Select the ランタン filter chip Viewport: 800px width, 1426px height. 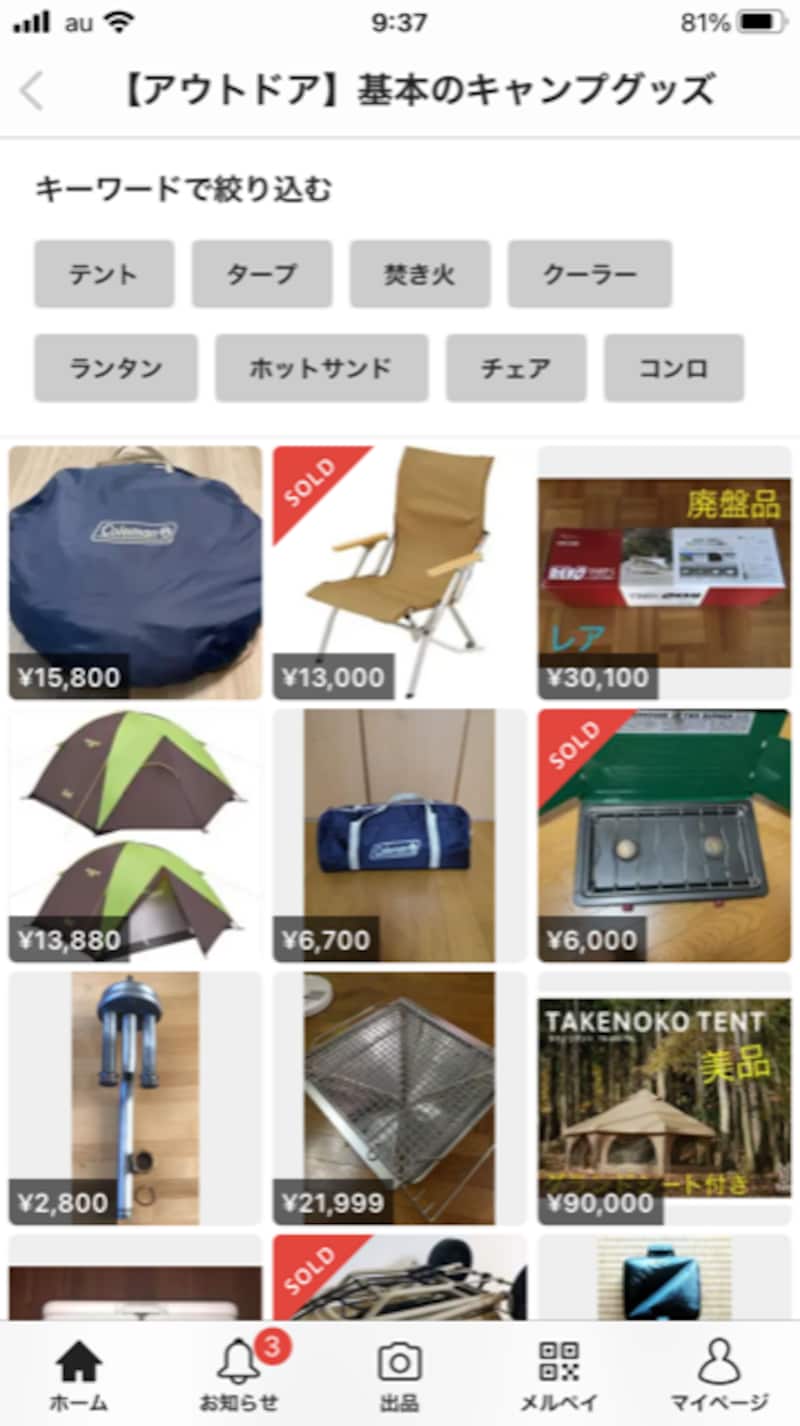pyautogui.click(x=116, y=368)
